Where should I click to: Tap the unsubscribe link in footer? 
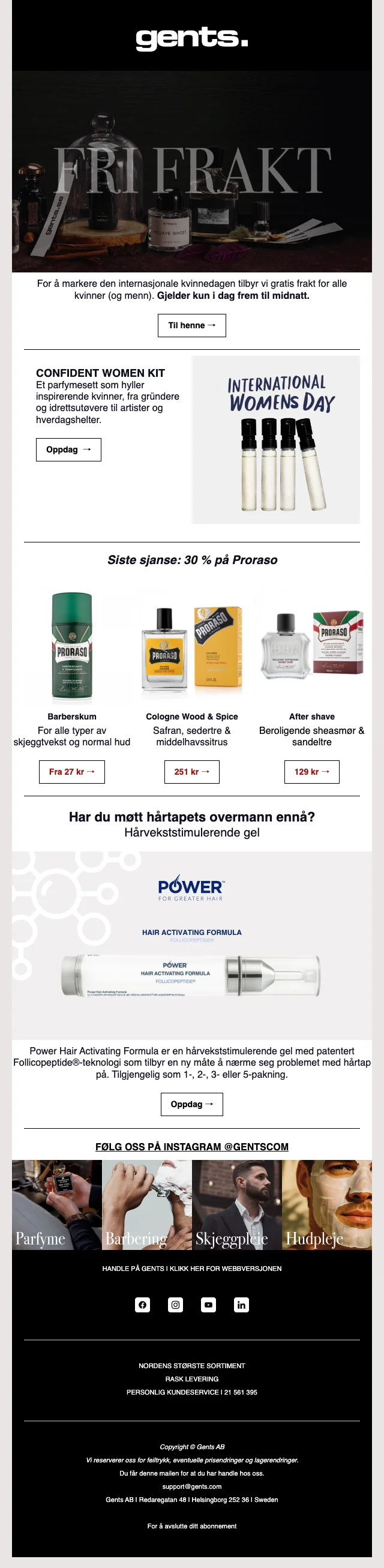[191, 1525]
